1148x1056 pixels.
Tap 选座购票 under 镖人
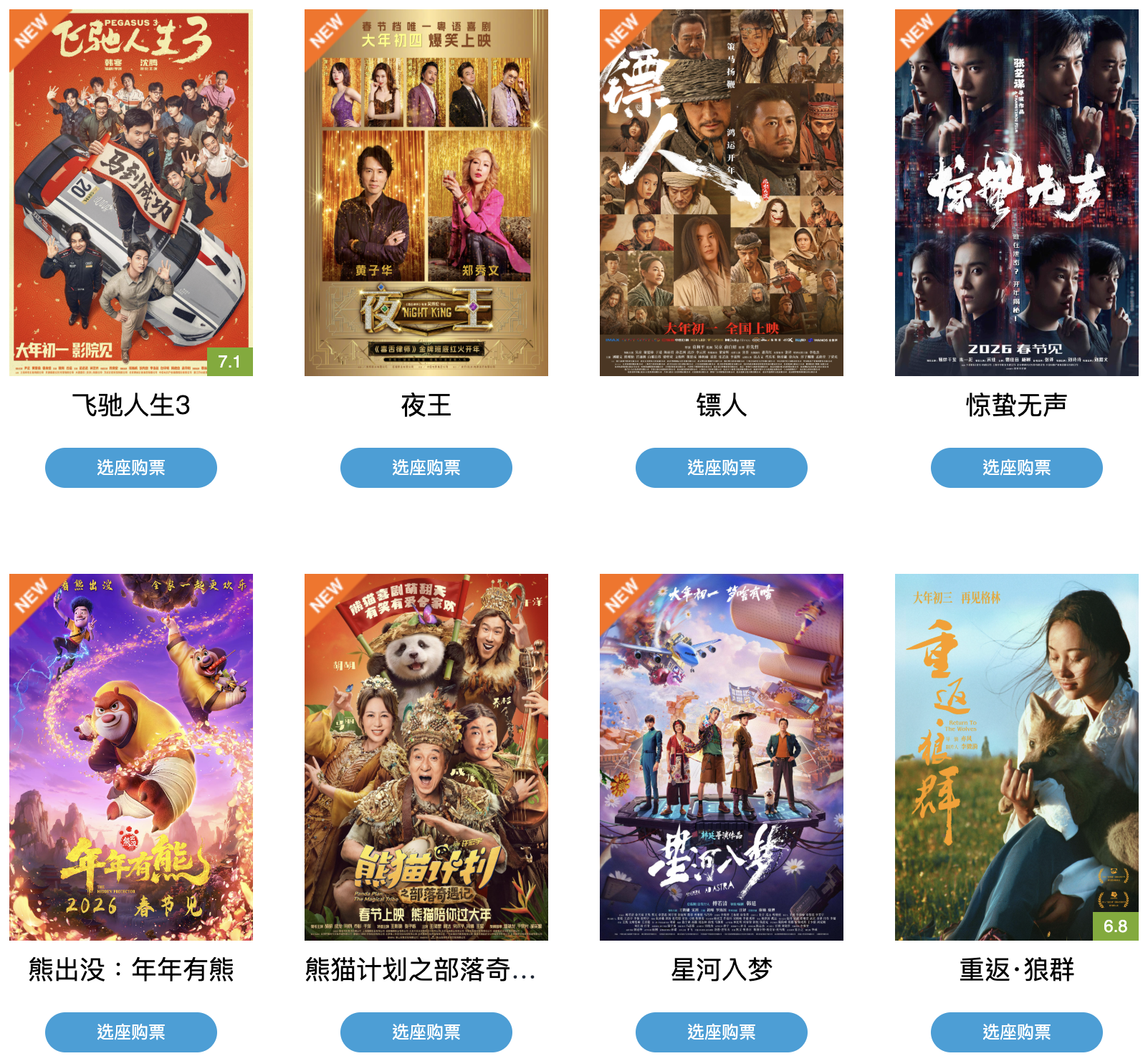click(722, 468)
